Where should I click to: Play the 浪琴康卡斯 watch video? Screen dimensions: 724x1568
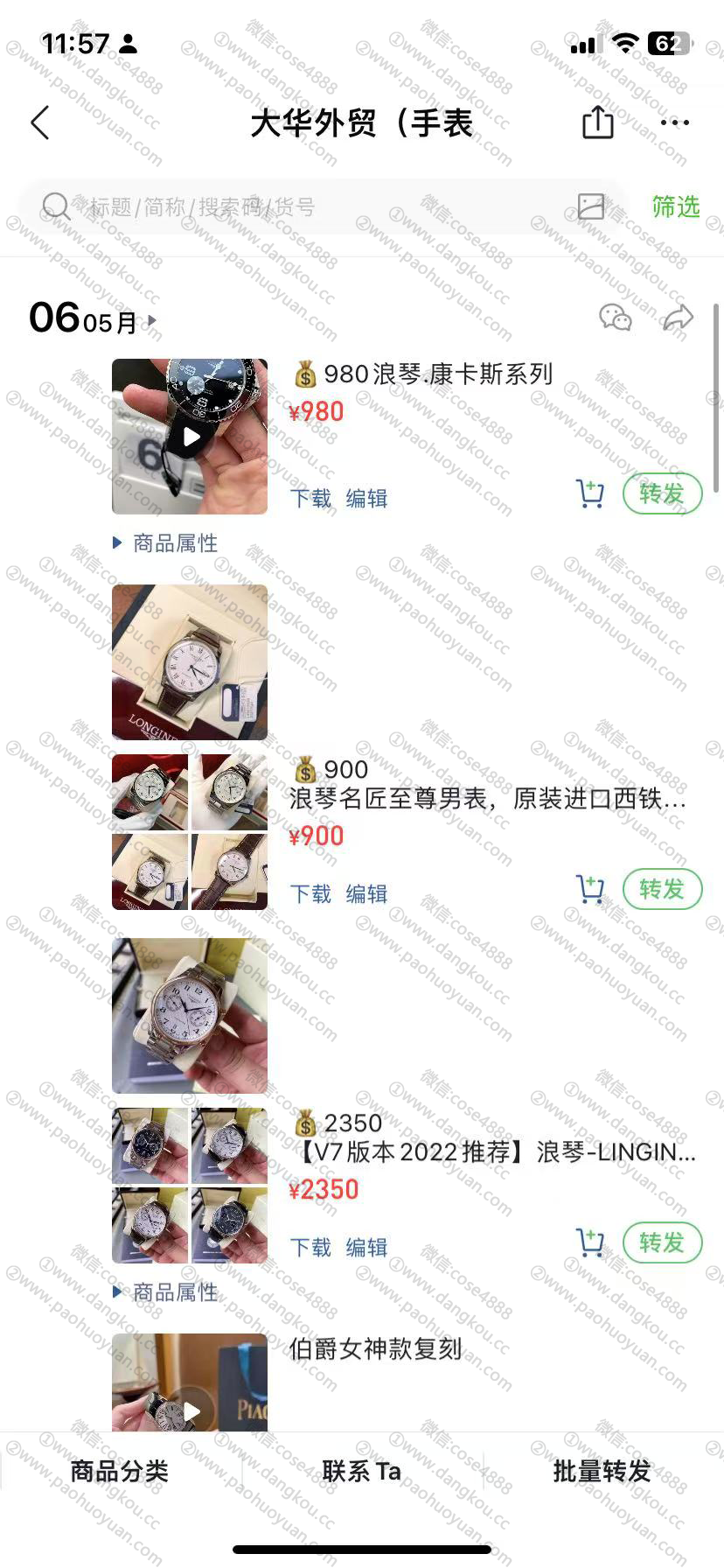pyautogui.click(x=190, y=436)
